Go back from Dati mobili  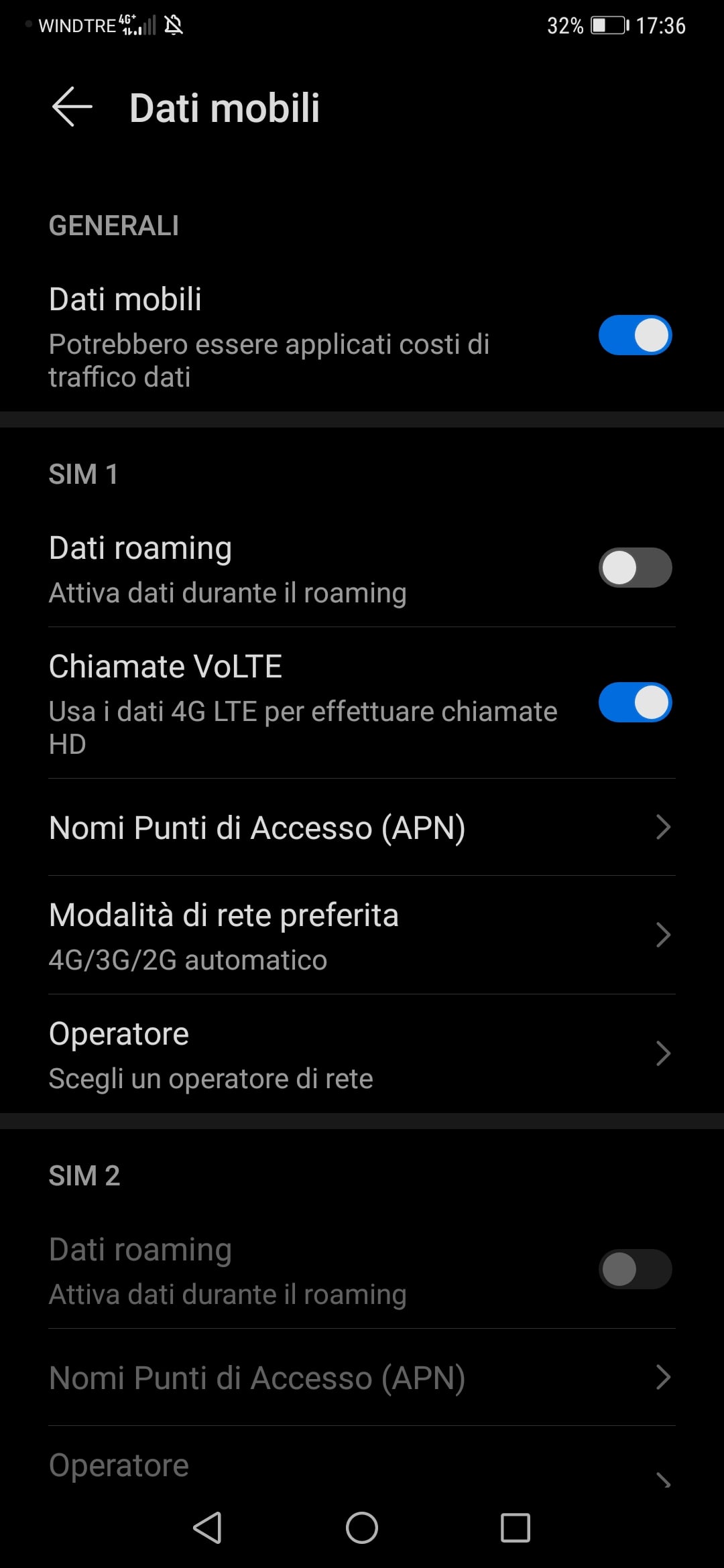pos(72,107)
